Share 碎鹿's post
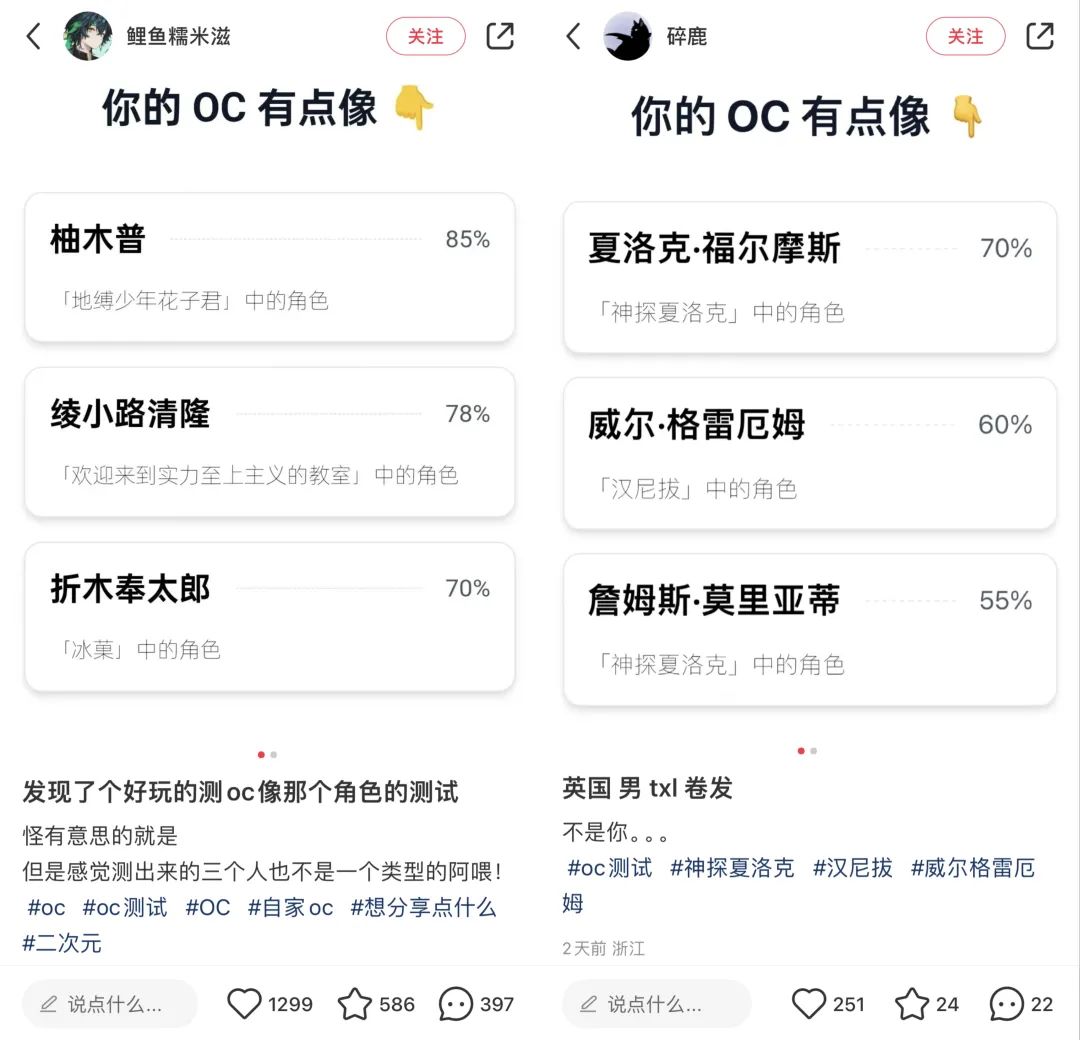 pyautogui.click(x=1040, y=37)
